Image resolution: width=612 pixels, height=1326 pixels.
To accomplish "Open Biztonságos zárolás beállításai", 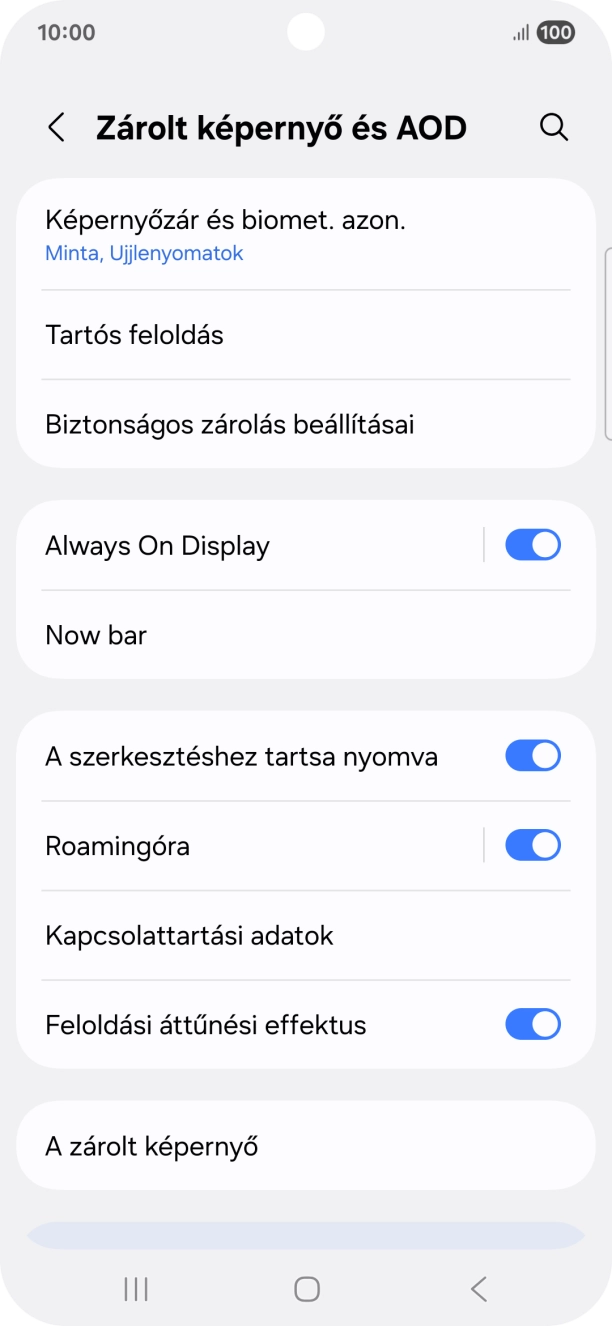I will 306,425.
